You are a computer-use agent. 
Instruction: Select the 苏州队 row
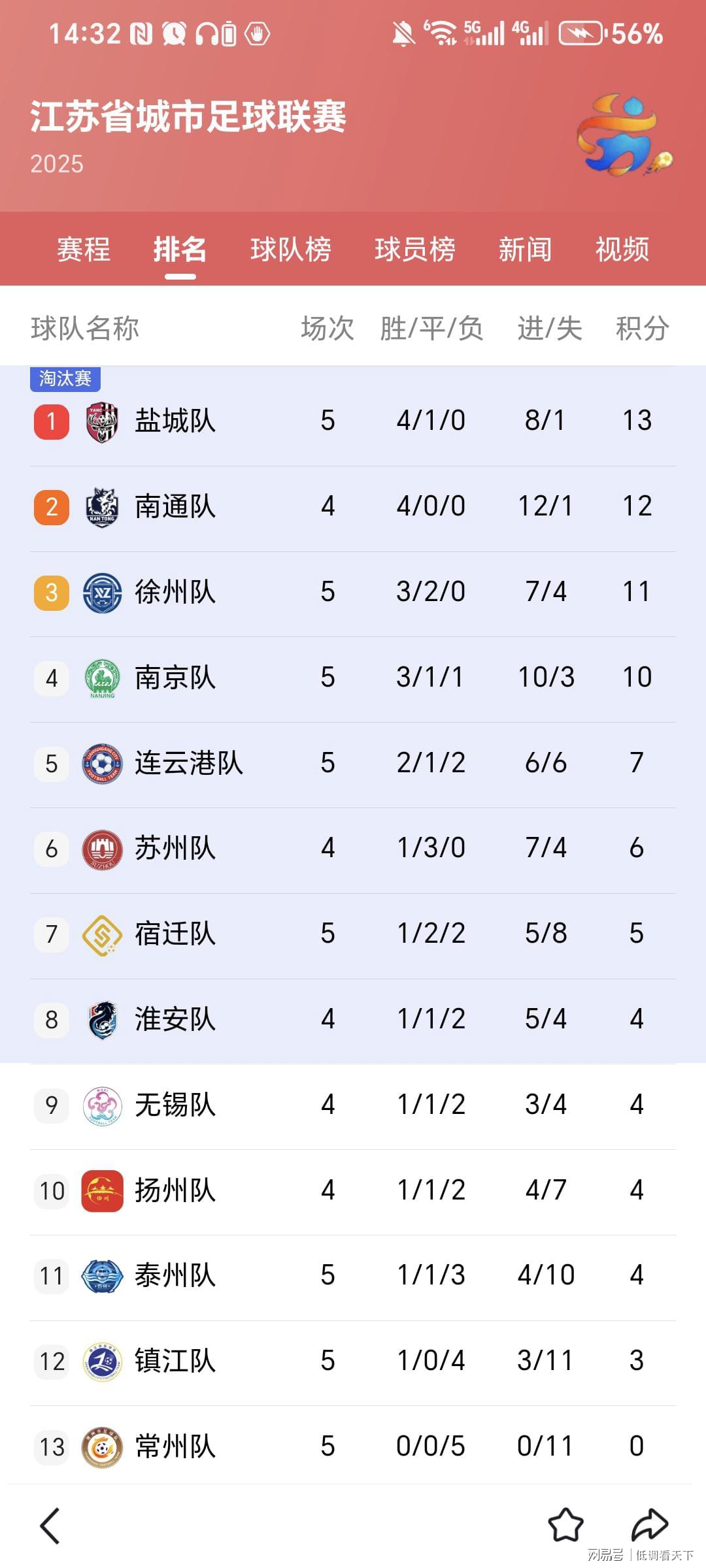pyautogui.click(x=353, y=849)
